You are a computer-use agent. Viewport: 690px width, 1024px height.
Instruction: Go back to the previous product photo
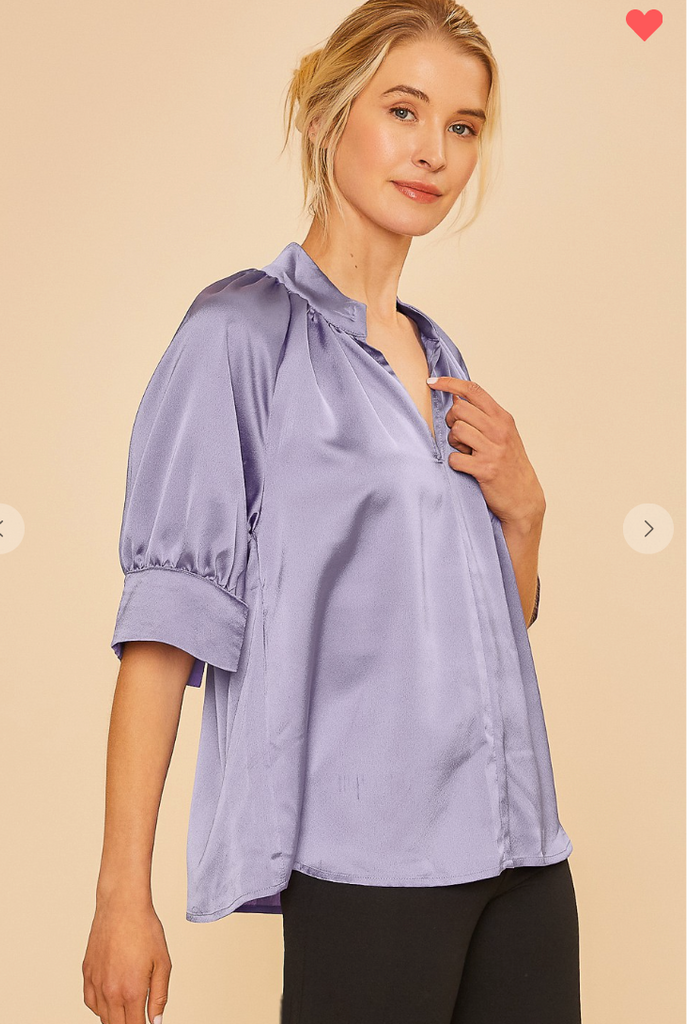(x=6, y=528)
